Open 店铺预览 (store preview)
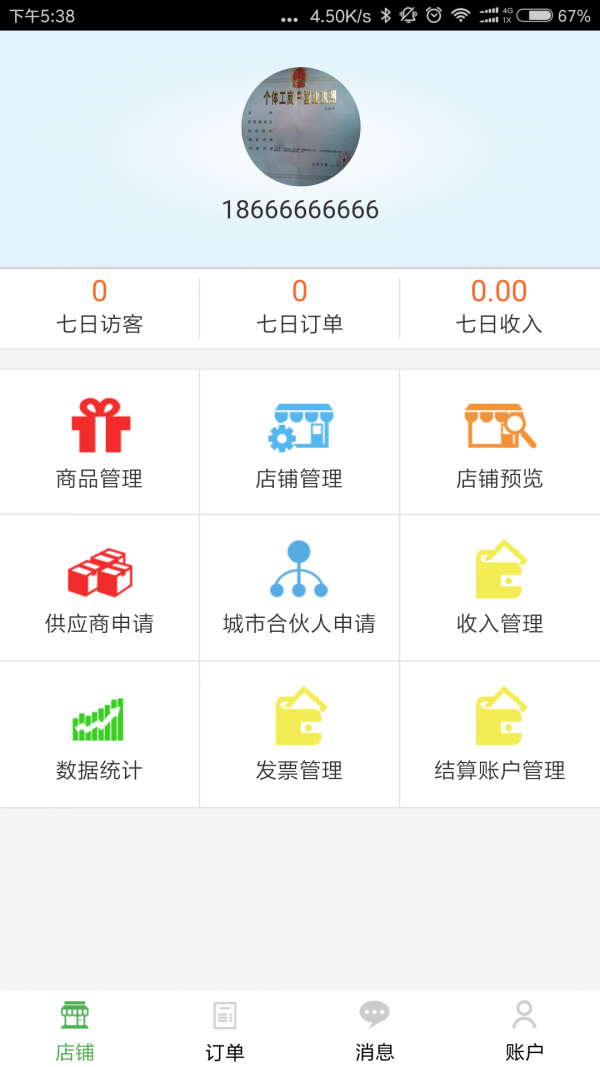Viewport: 600px width, 1067px height. tap(500, 442)
